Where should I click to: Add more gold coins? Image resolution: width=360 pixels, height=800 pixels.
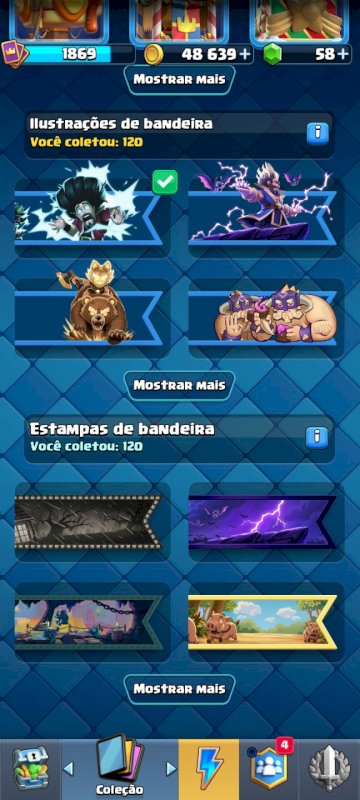click(x=245, y=54)
